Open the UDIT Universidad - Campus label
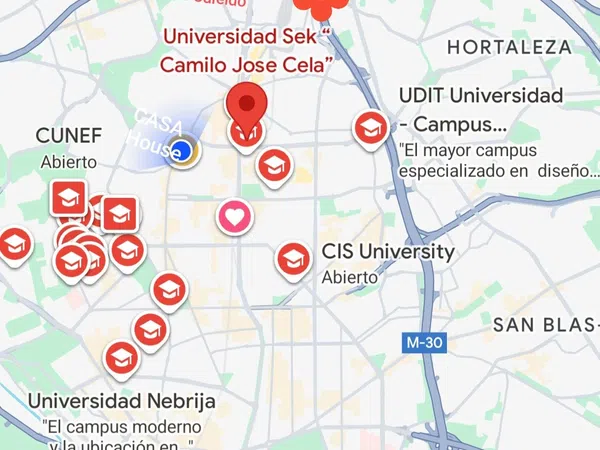 point(480,110)
